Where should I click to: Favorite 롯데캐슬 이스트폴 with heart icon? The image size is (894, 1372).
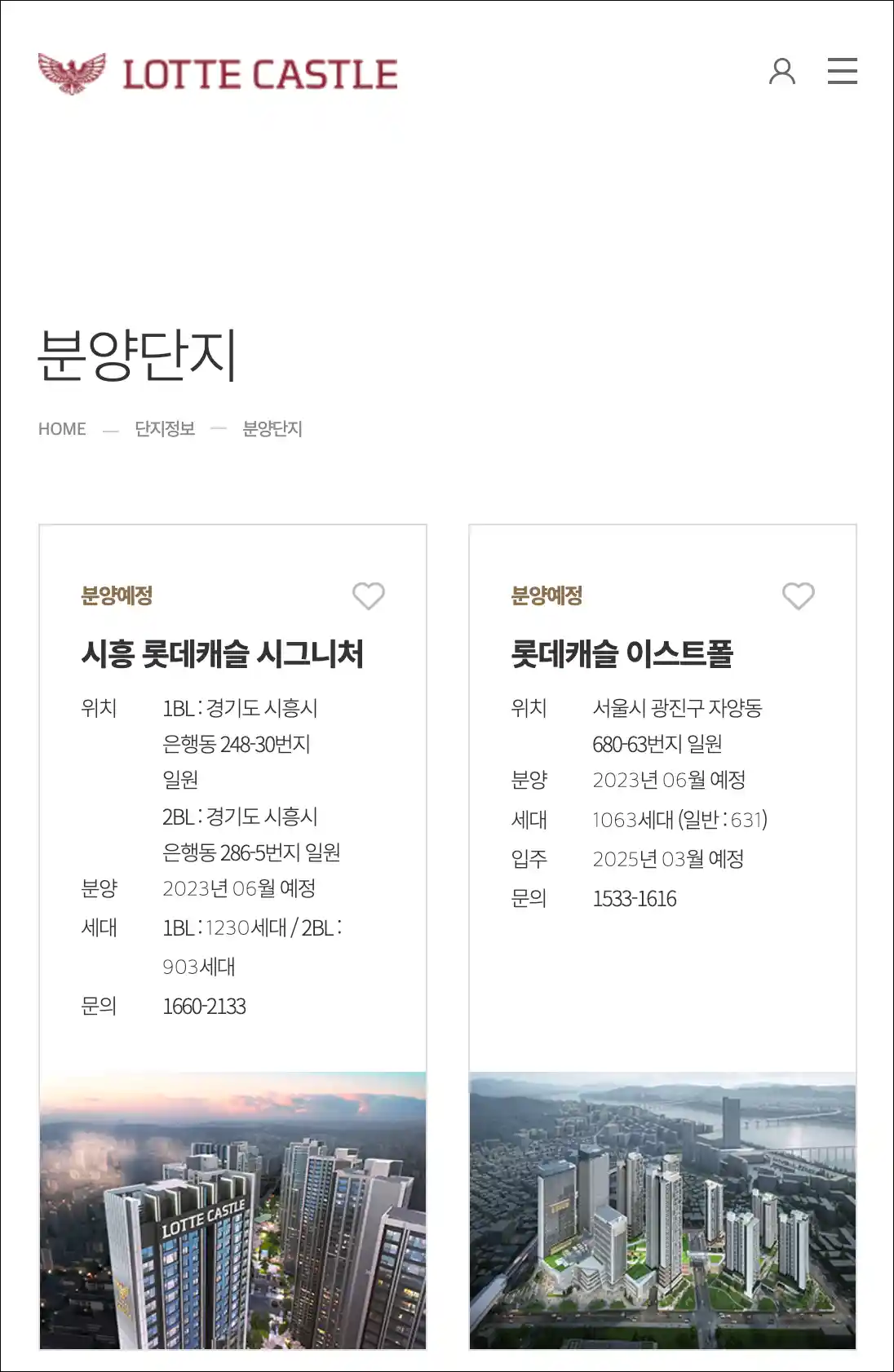click(x=798, y=596)
